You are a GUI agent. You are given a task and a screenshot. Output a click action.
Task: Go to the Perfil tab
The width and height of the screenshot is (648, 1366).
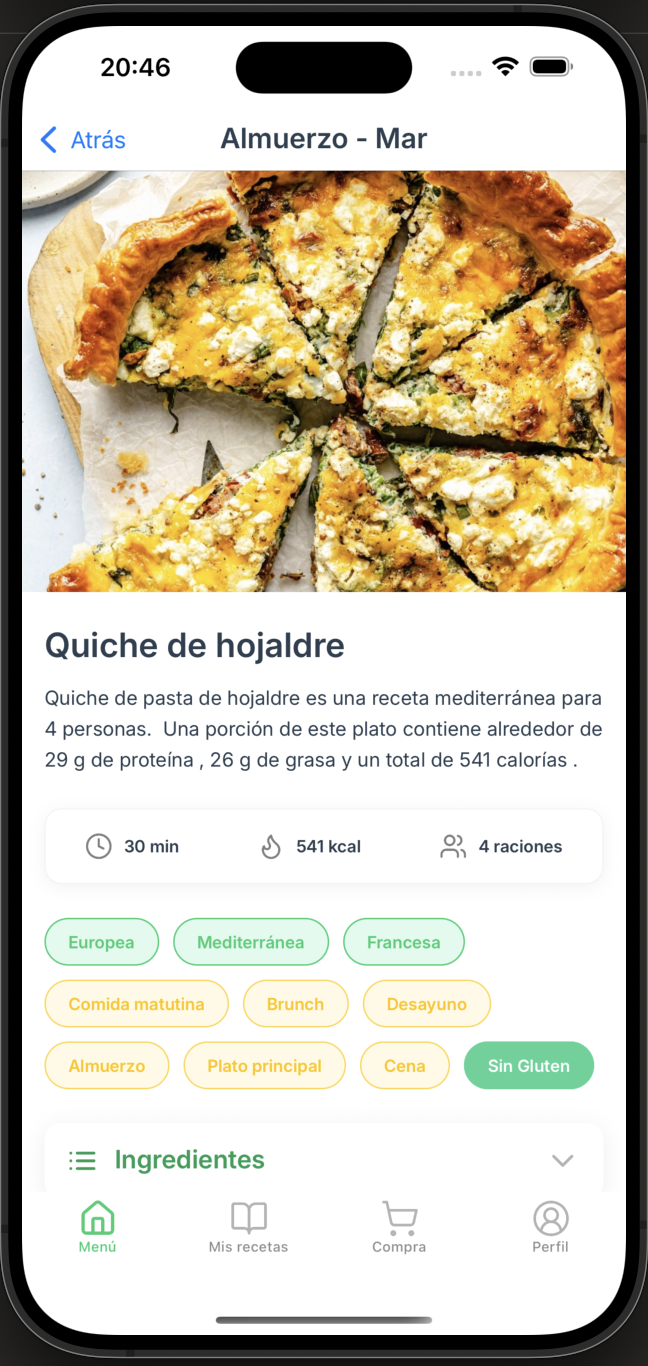click(550, 1228)
